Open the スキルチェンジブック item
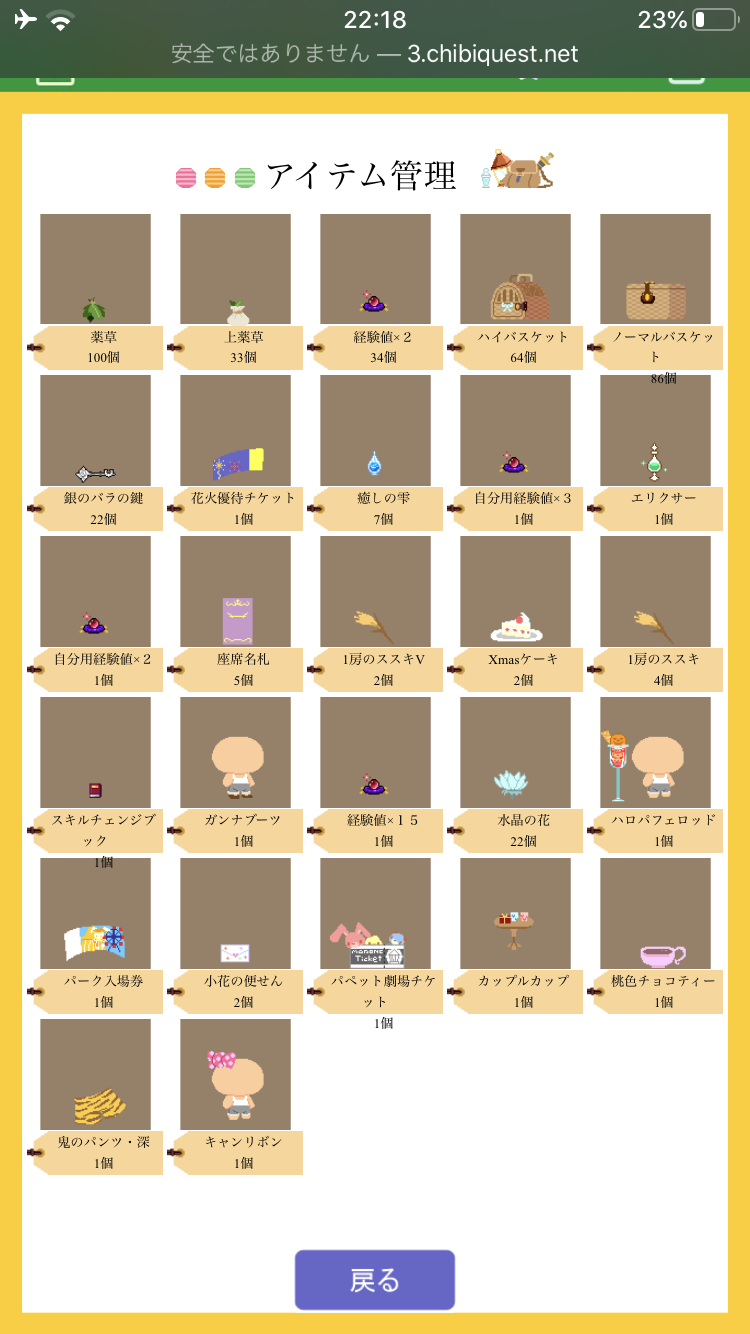The height and width of the screenshot is (1334, 750). [x=95, y=752]
